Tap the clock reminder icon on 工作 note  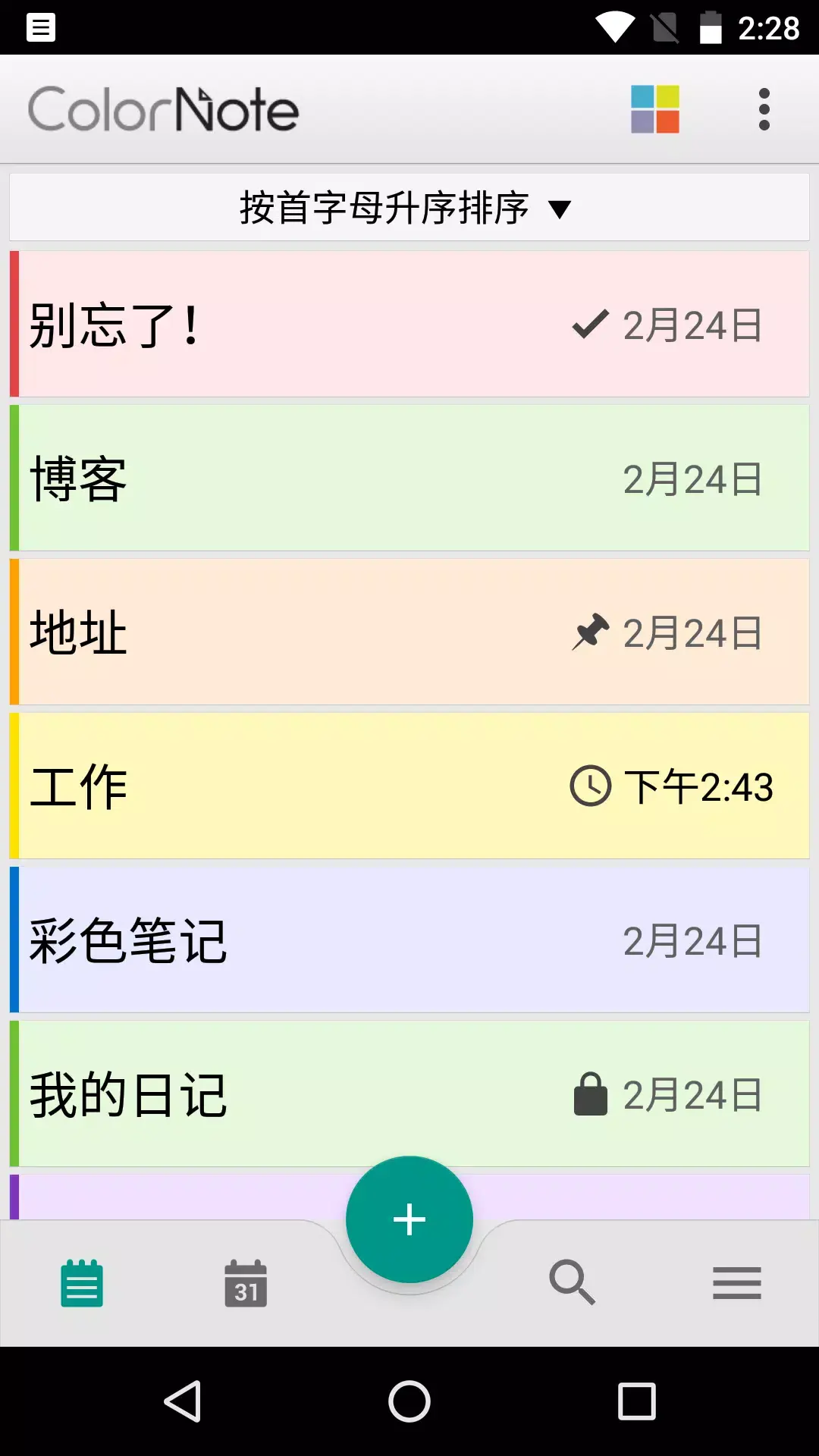coord(589,787)
